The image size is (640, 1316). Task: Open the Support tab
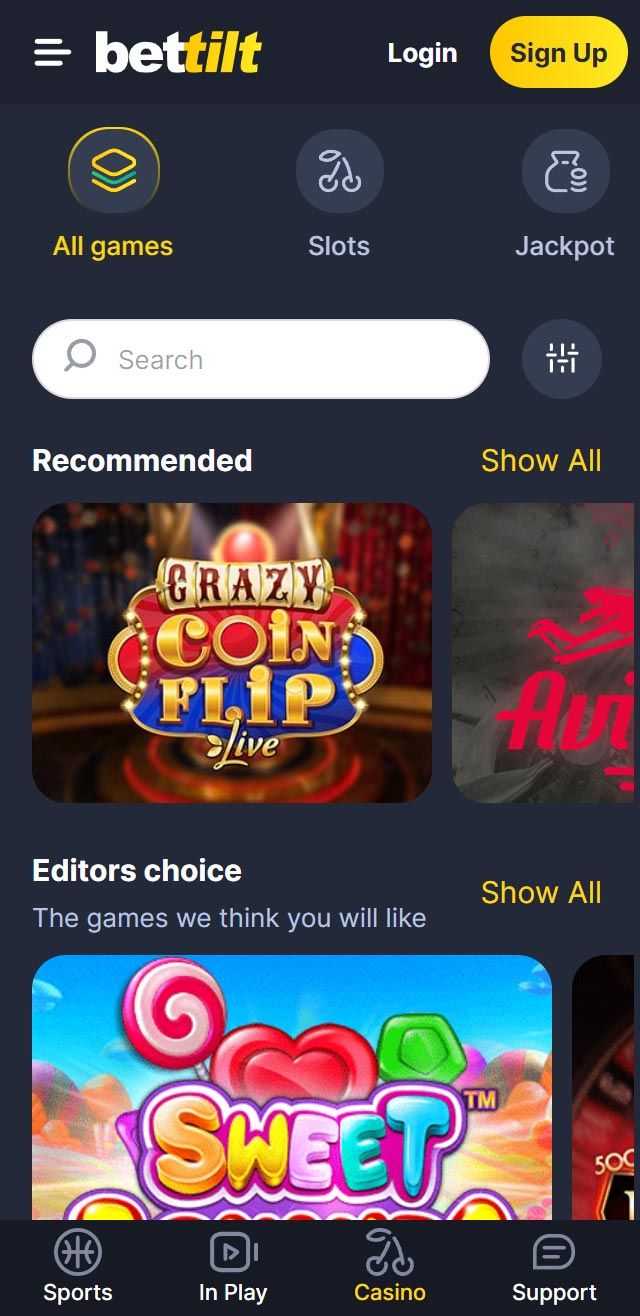point(554,1267)
